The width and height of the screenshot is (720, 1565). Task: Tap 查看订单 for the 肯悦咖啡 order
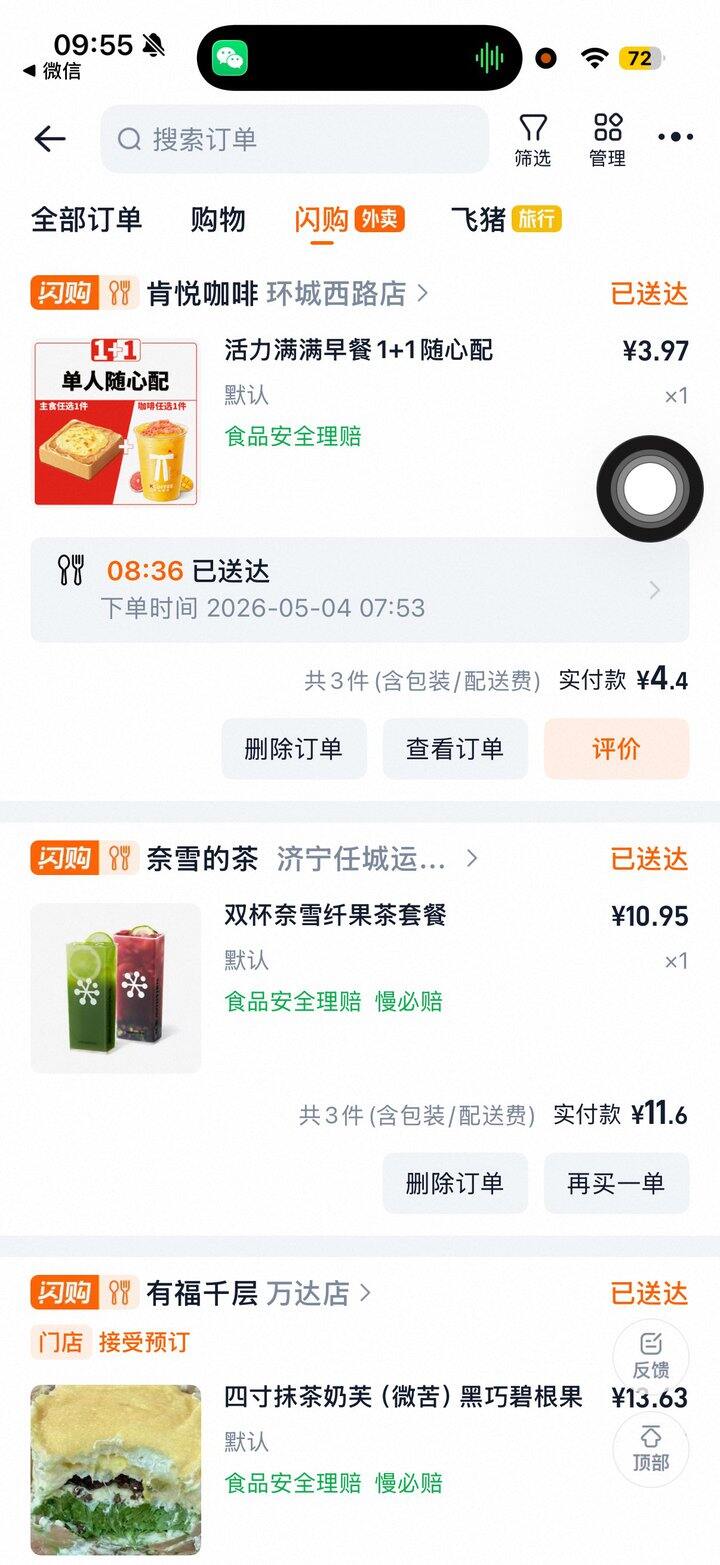pos(455,748)
